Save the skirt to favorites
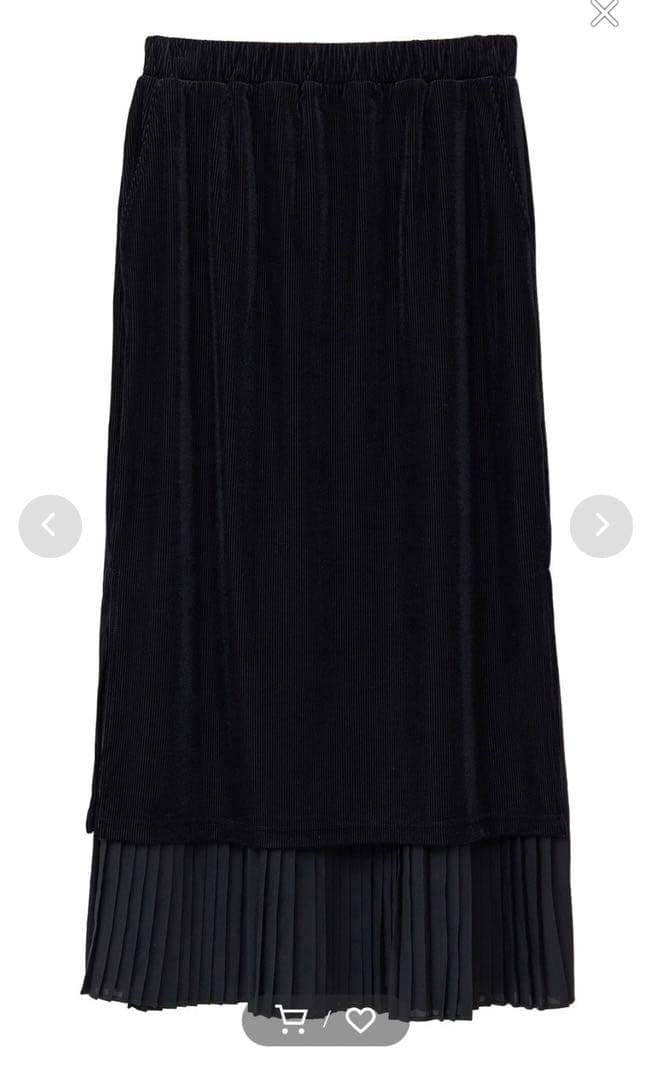Screen dimensions: 652x1080 [360, 1021]
